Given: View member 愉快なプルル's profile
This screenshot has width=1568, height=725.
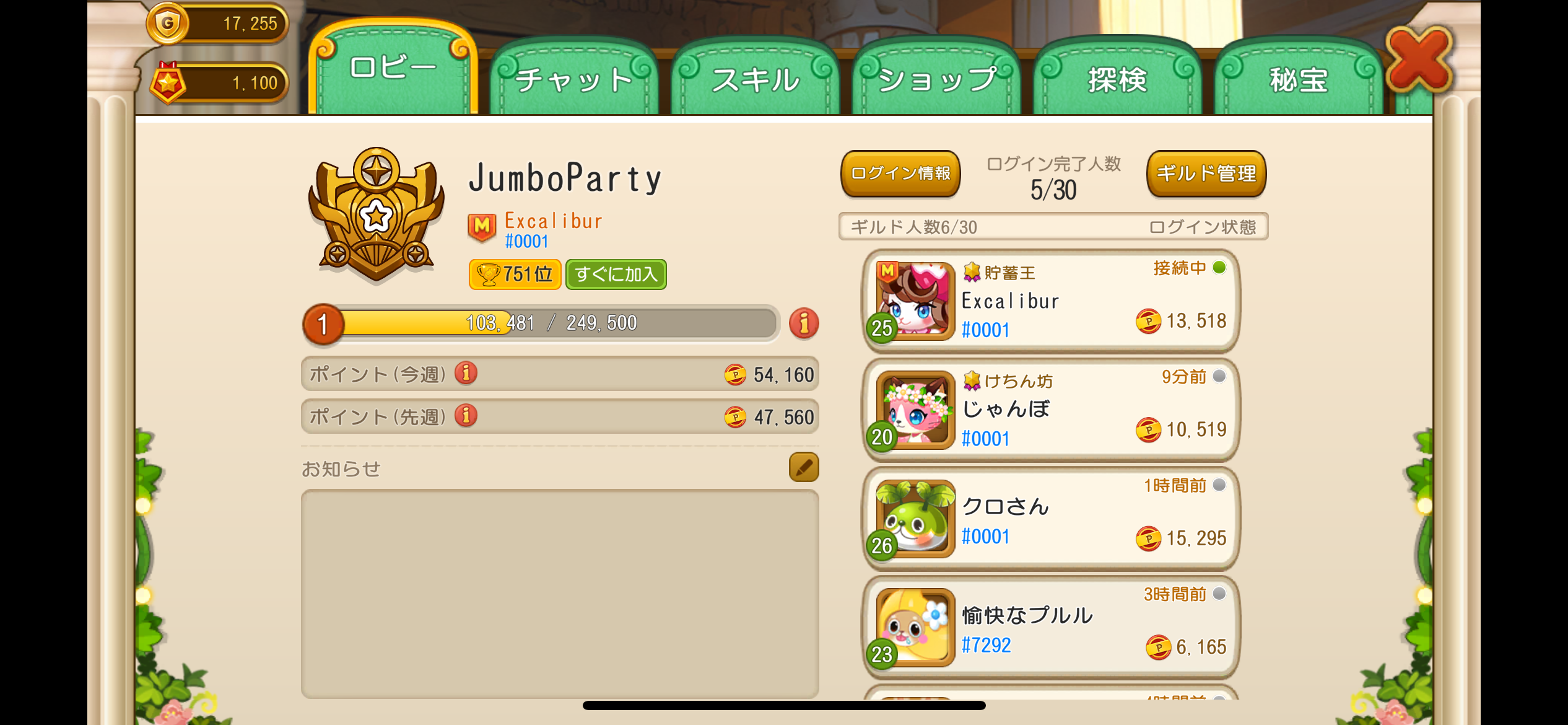Looking at the screenshot, I should tap(1050, 628).
